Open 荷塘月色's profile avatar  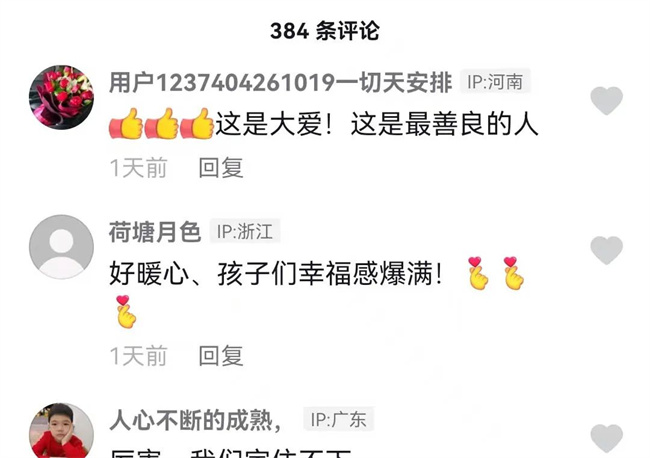61,247
